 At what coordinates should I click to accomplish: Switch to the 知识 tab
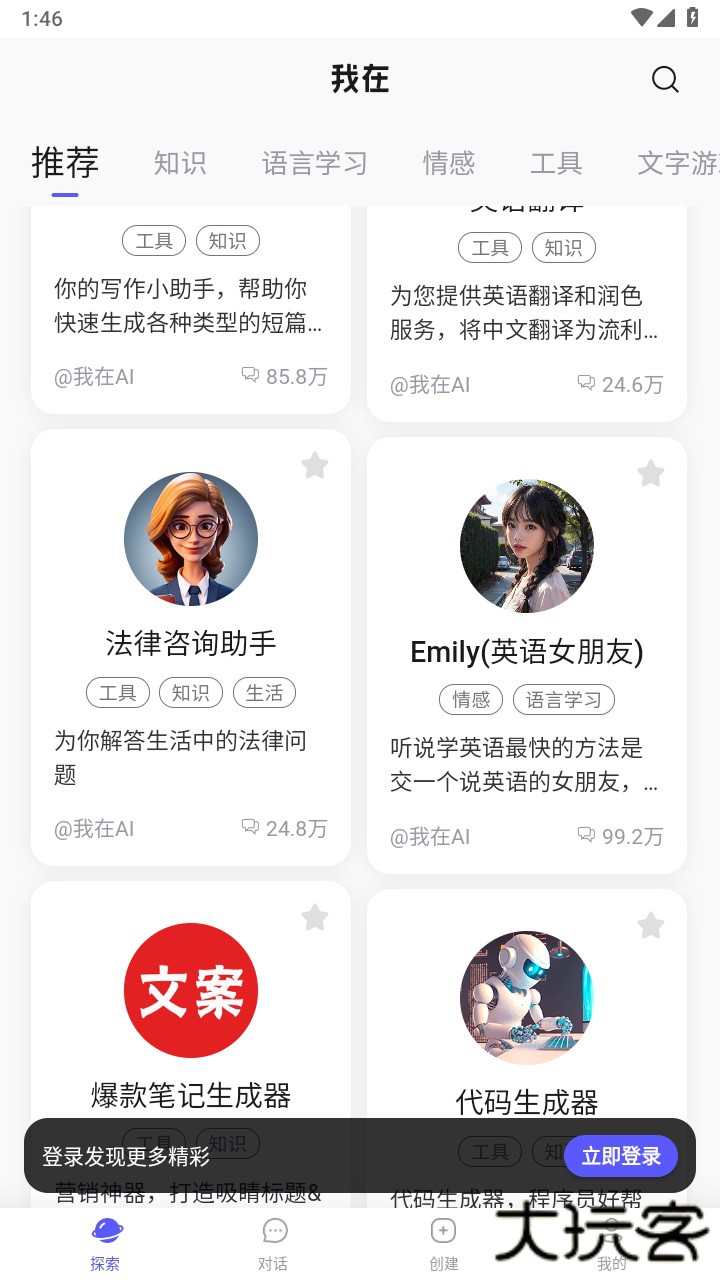[180, 163]
